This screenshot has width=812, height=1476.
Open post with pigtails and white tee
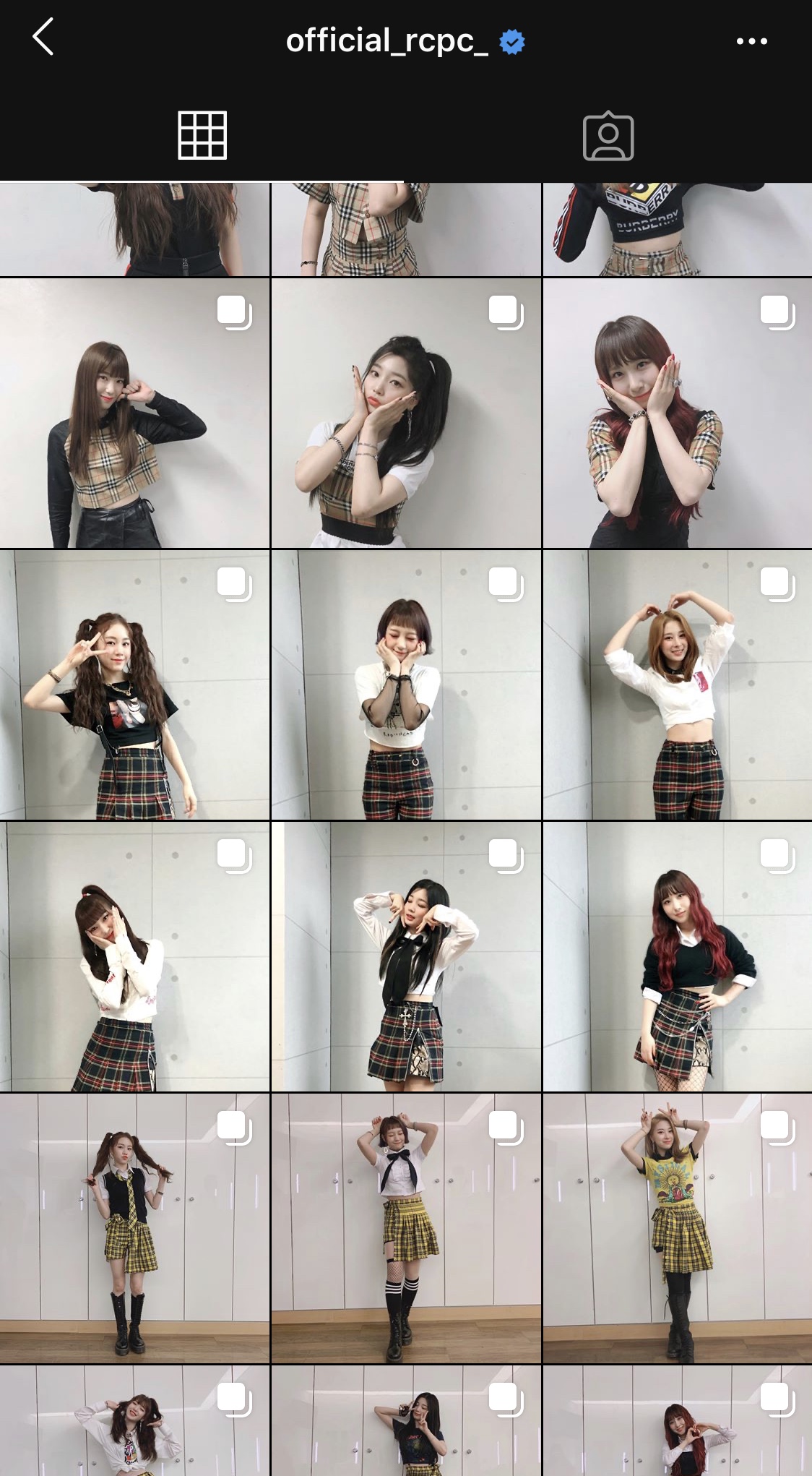[406, 413]
